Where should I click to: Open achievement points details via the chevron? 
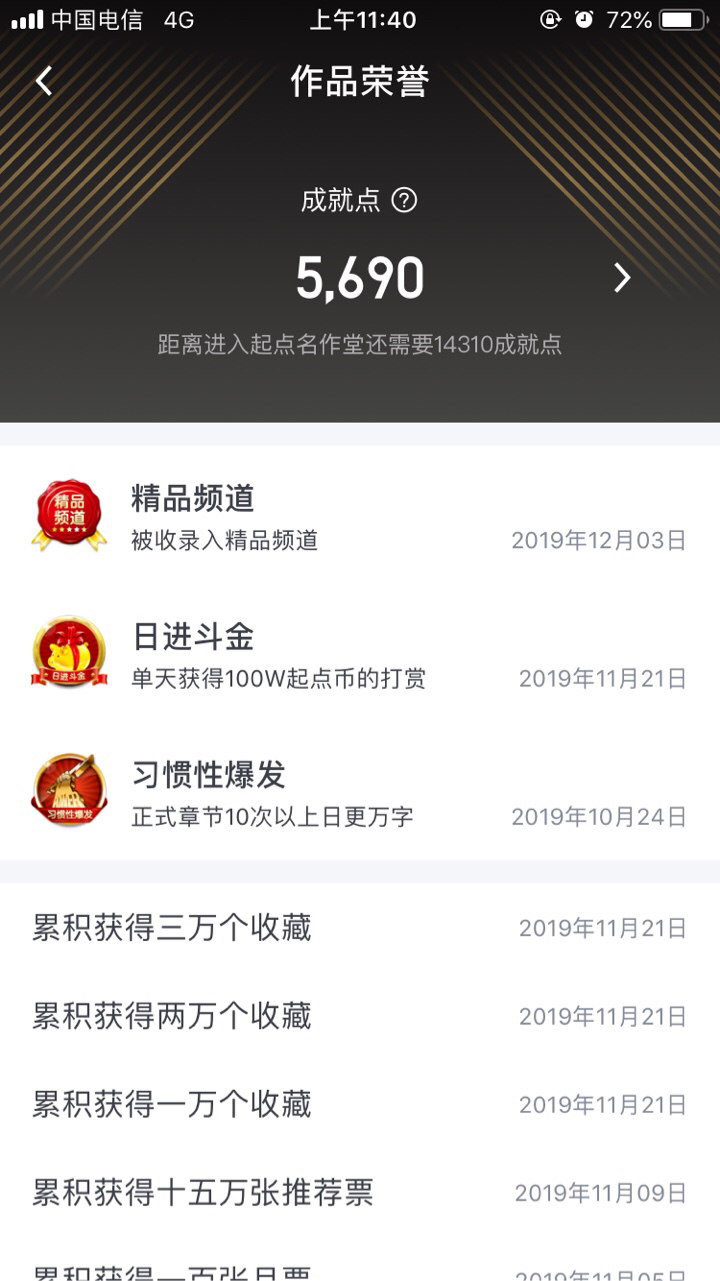(622, 278)
